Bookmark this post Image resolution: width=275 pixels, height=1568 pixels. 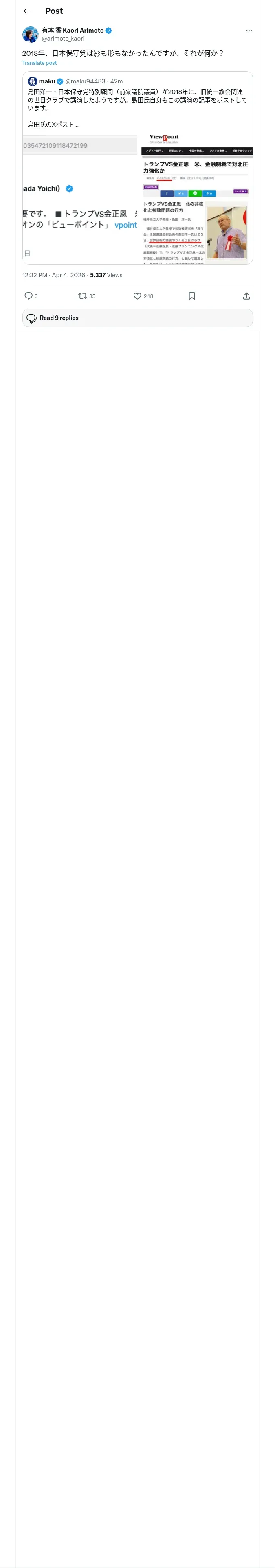[x=192, y=296]
